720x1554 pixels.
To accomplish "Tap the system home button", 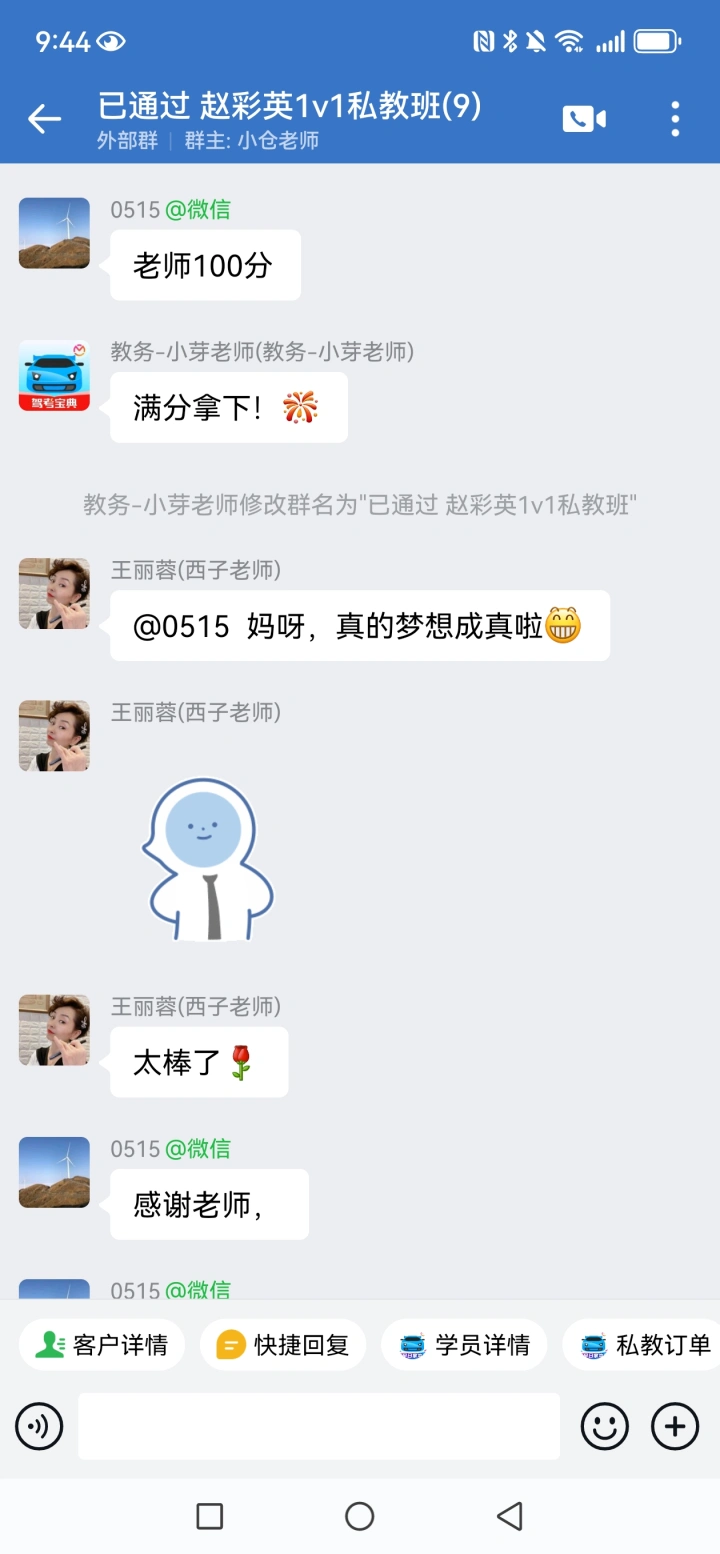I will point(359,1516).
